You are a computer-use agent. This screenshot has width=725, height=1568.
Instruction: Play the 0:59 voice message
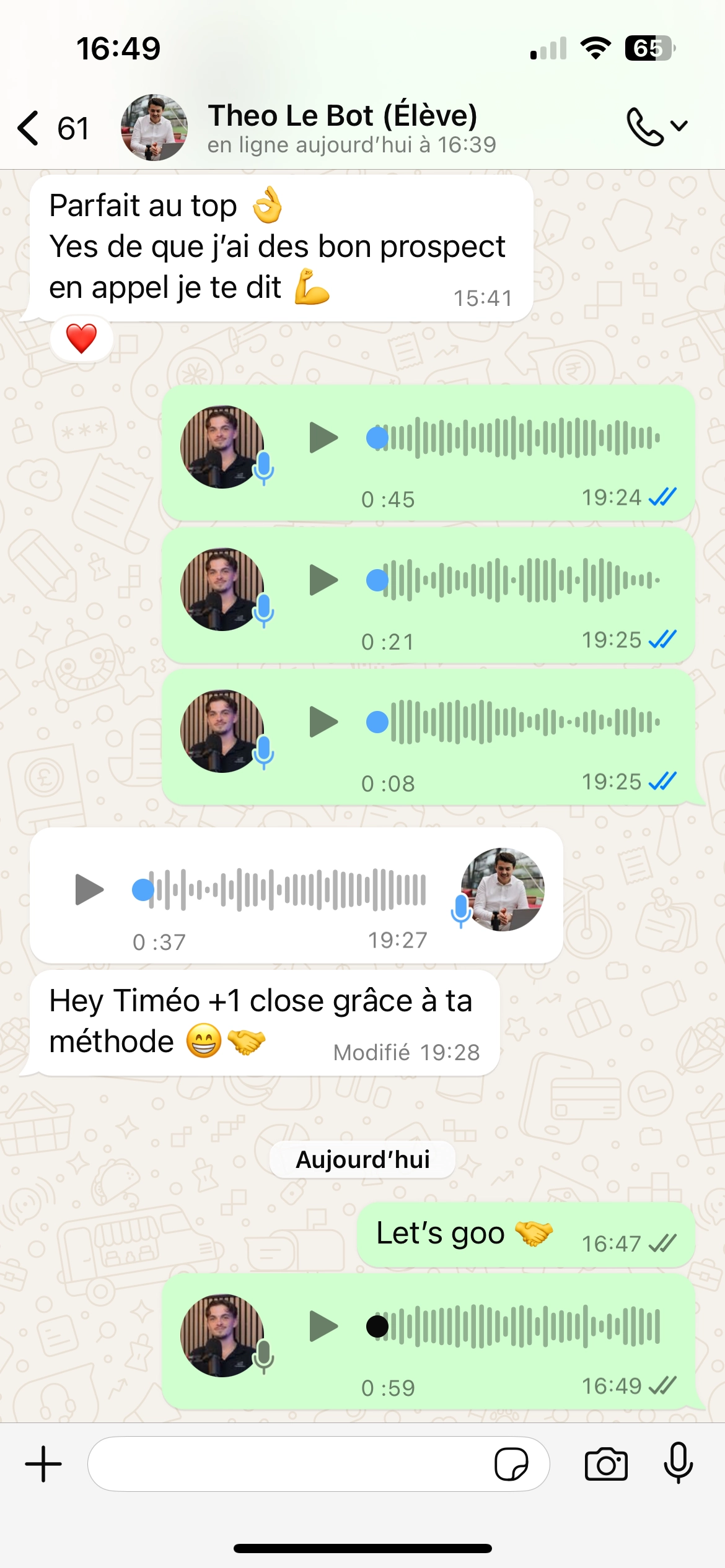click(323, 1326)
